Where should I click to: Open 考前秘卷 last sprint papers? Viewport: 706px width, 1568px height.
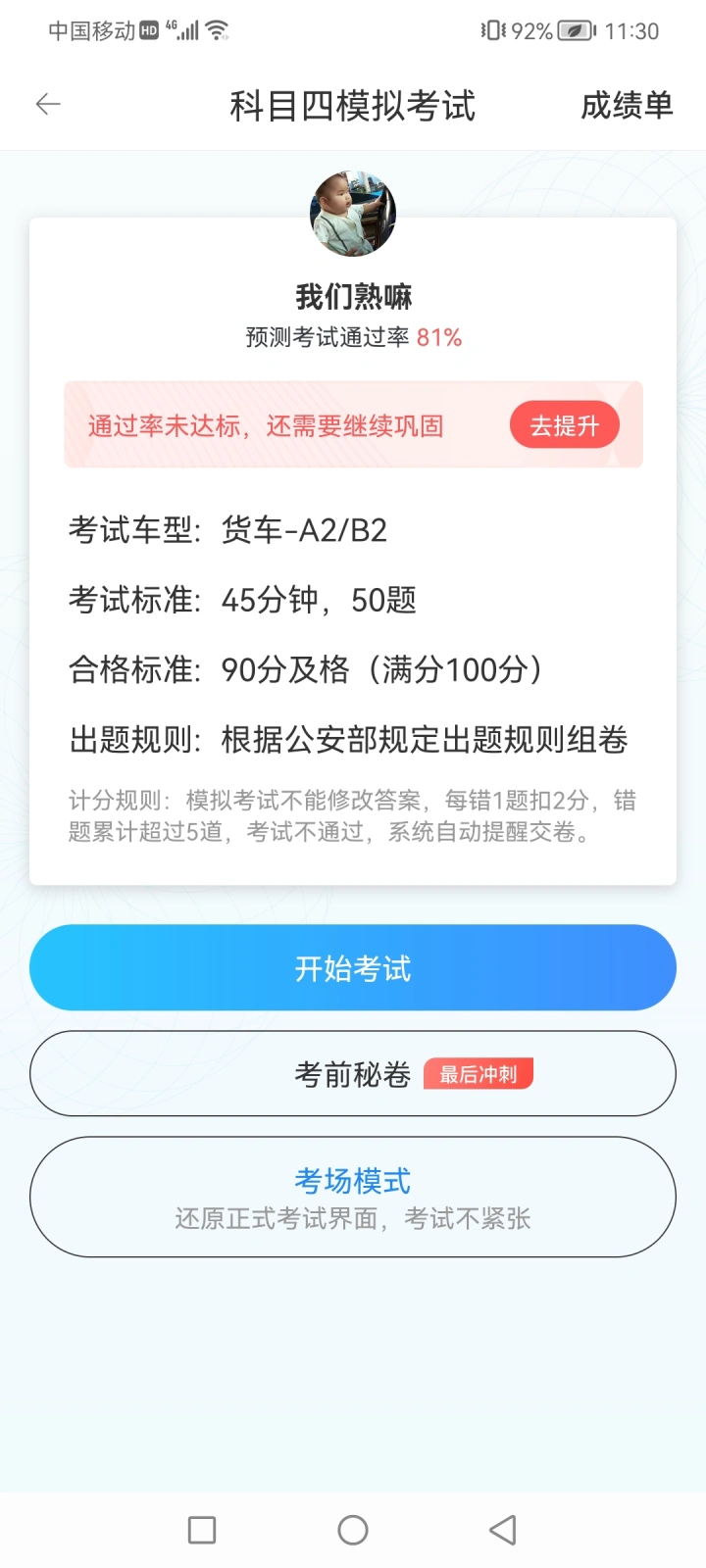(x=353, y=1074)
